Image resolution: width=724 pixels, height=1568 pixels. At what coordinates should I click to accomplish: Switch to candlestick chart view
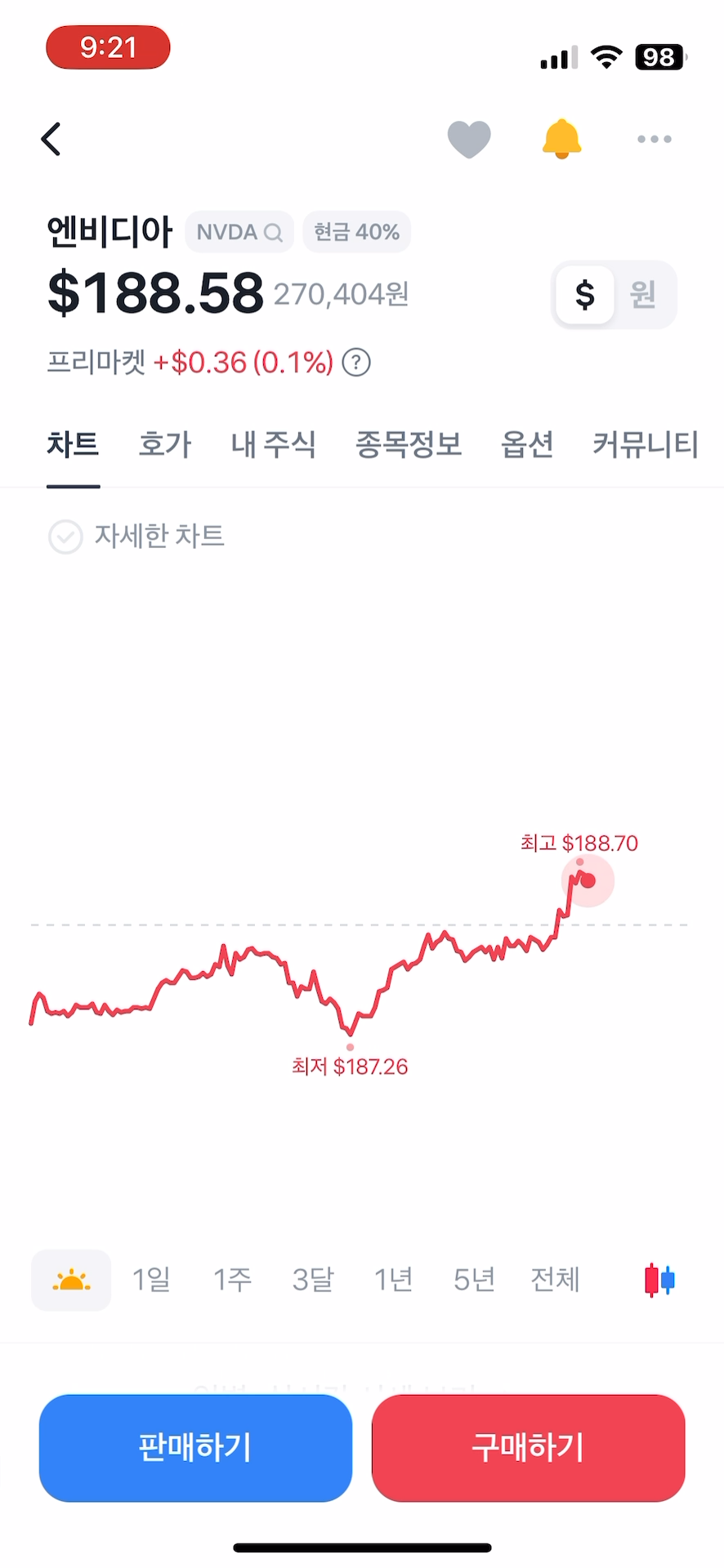pos(659,1280)
